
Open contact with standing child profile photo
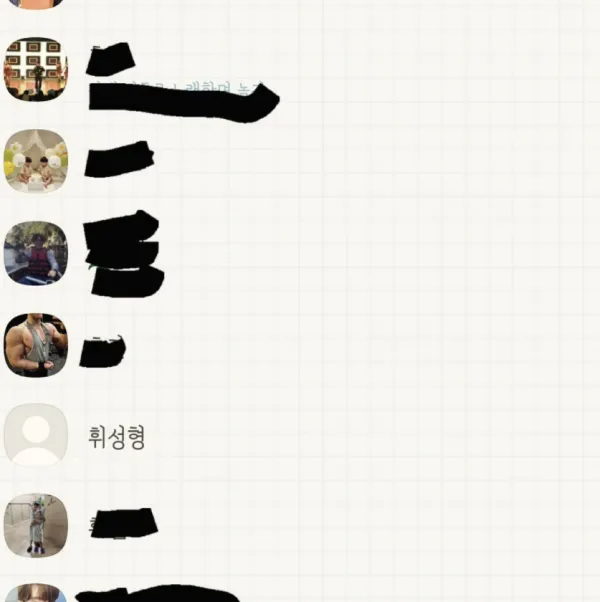[36, 525]
